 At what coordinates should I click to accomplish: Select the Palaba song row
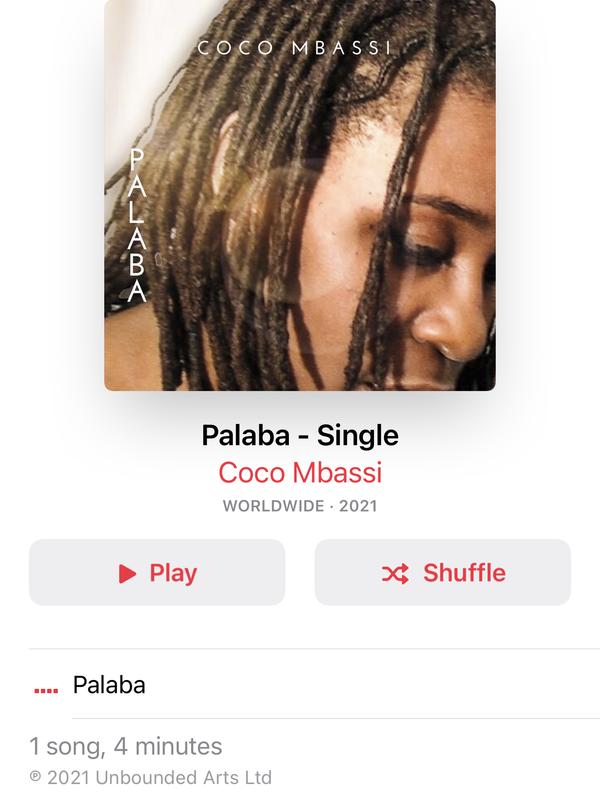(x=314, y=684)
